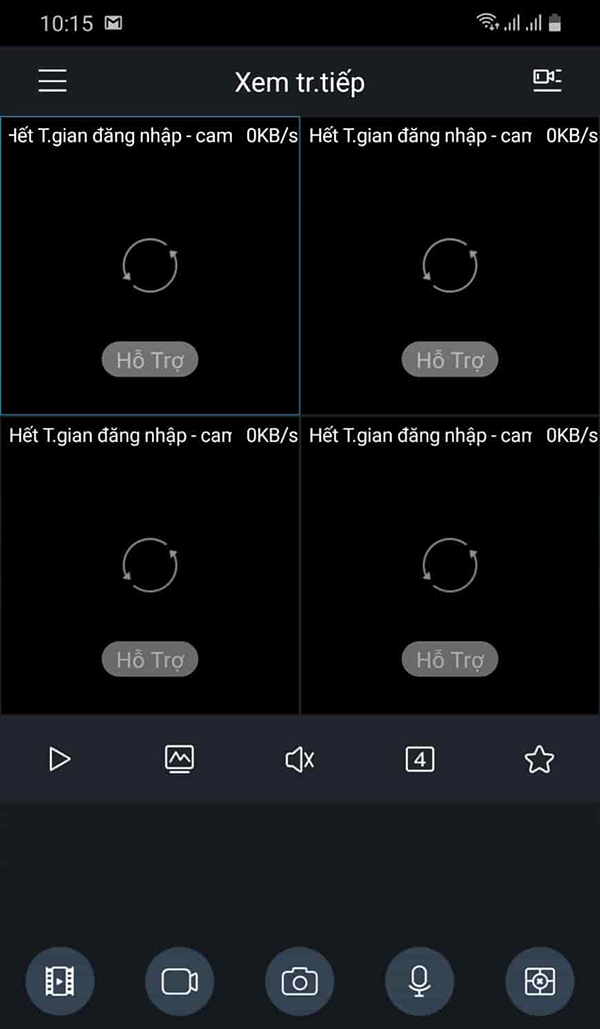Activate two-way talk microphone

click(x=420, y=982)
